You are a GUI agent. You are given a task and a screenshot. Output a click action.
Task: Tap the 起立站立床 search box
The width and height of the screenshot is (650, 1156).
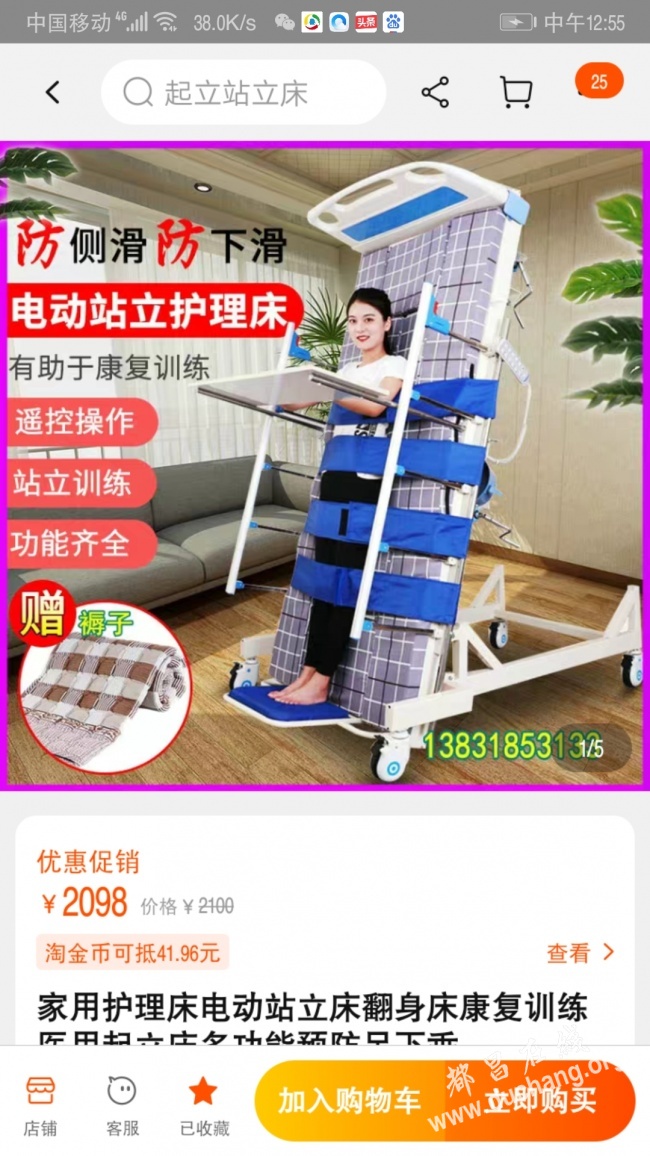pos(243,93)
